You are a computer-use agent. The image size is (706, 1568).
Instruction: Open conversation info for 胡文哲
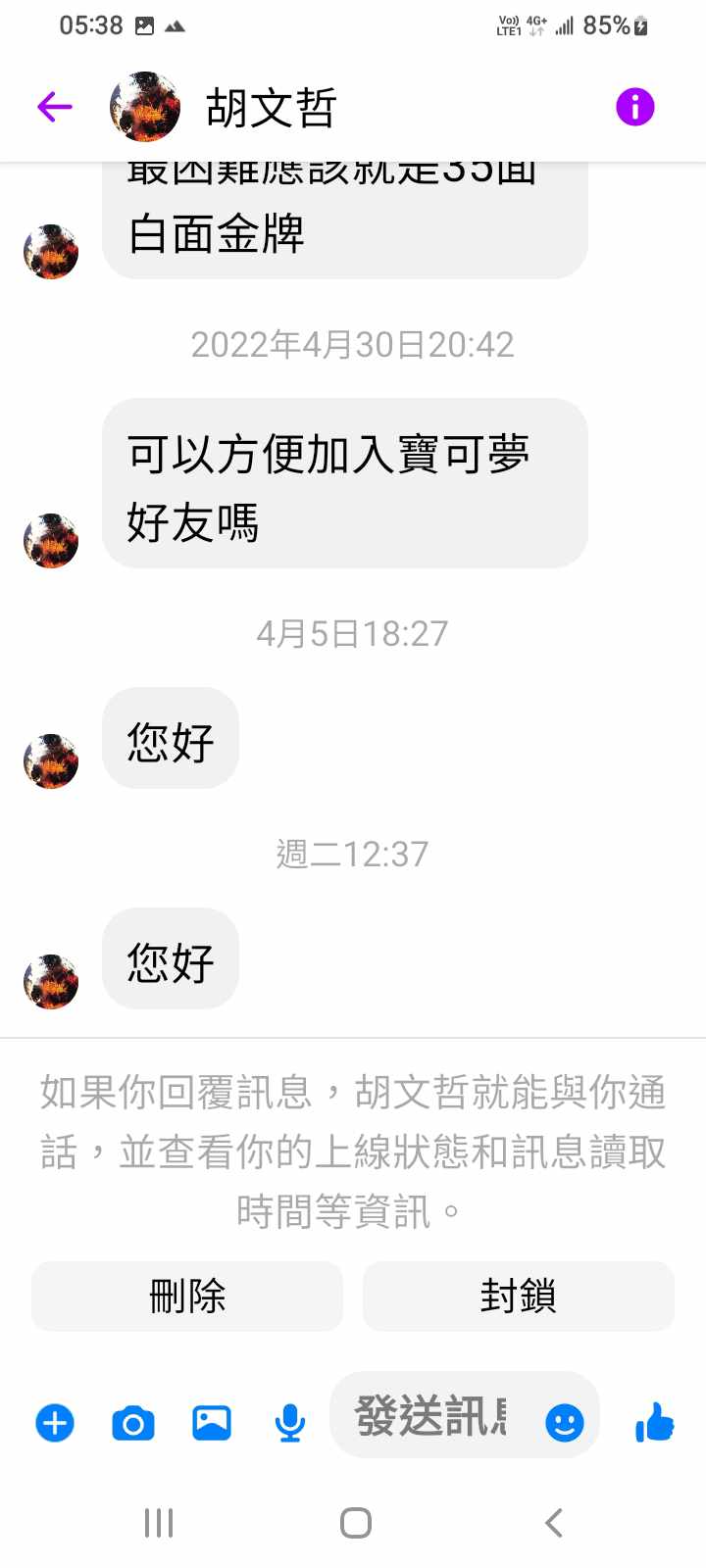point(634,106)
